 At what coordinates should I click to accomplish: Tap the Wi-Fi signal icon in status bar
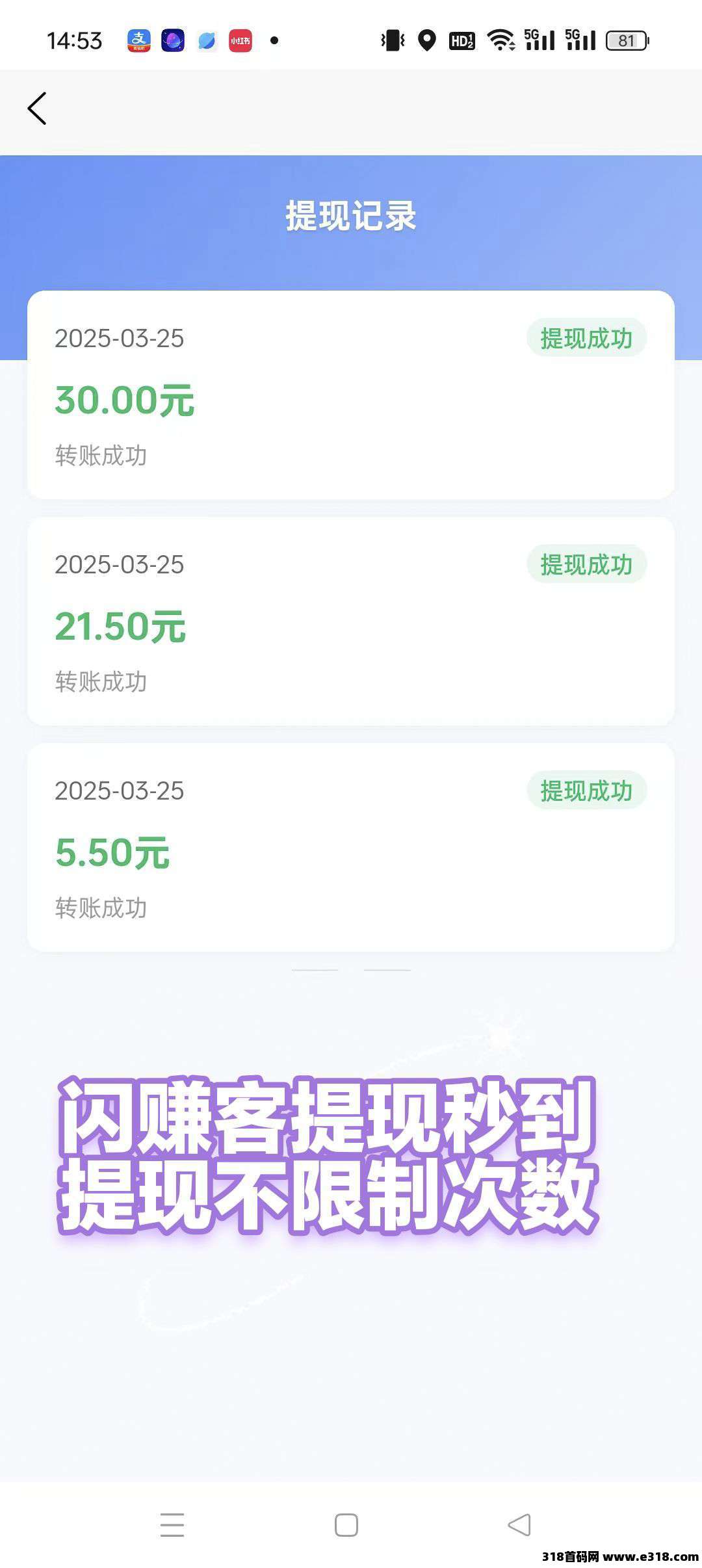point(502,41)
